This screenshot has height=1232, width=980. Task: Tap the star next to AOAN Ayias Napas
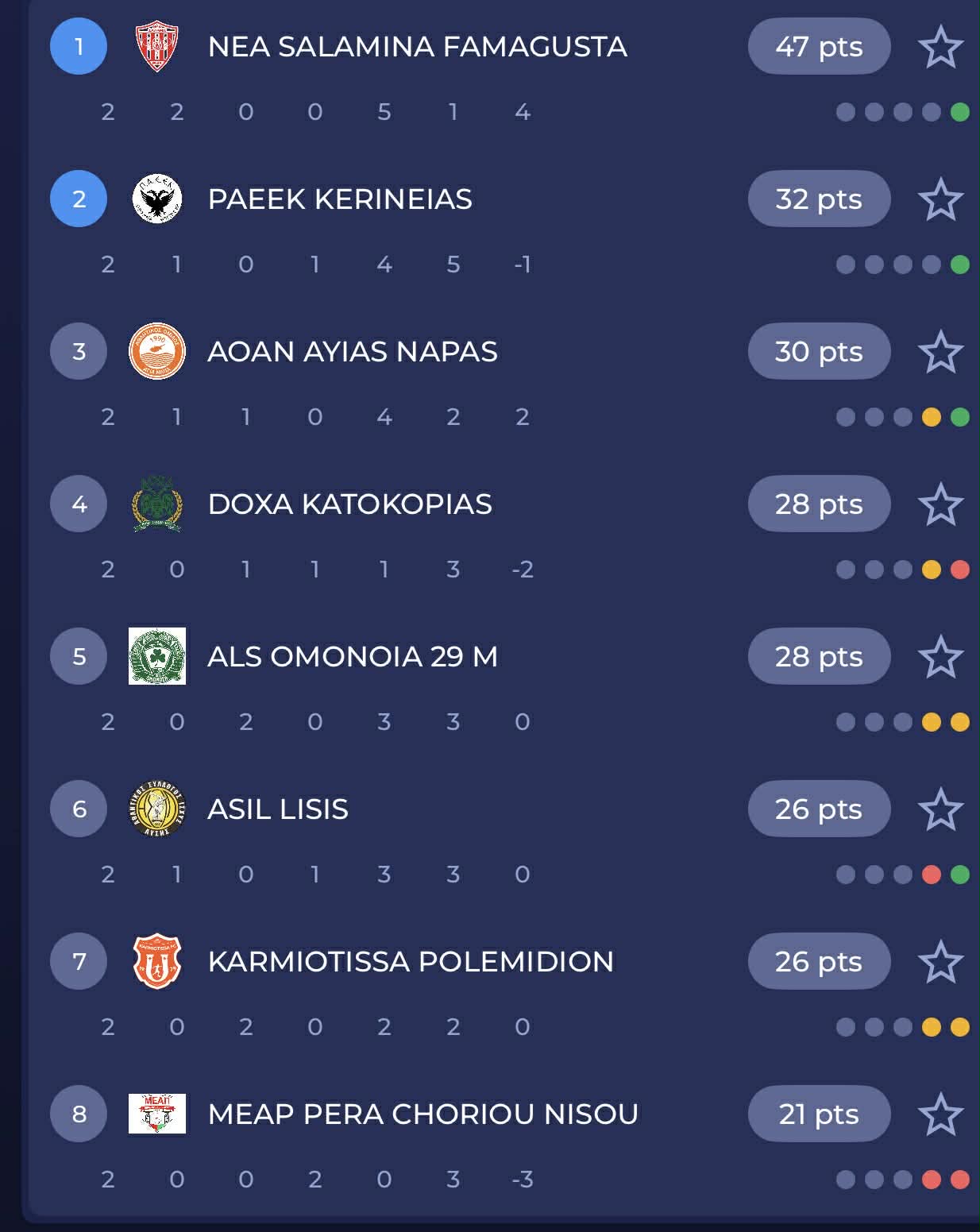pyautogui.click(x=940, y=352)
